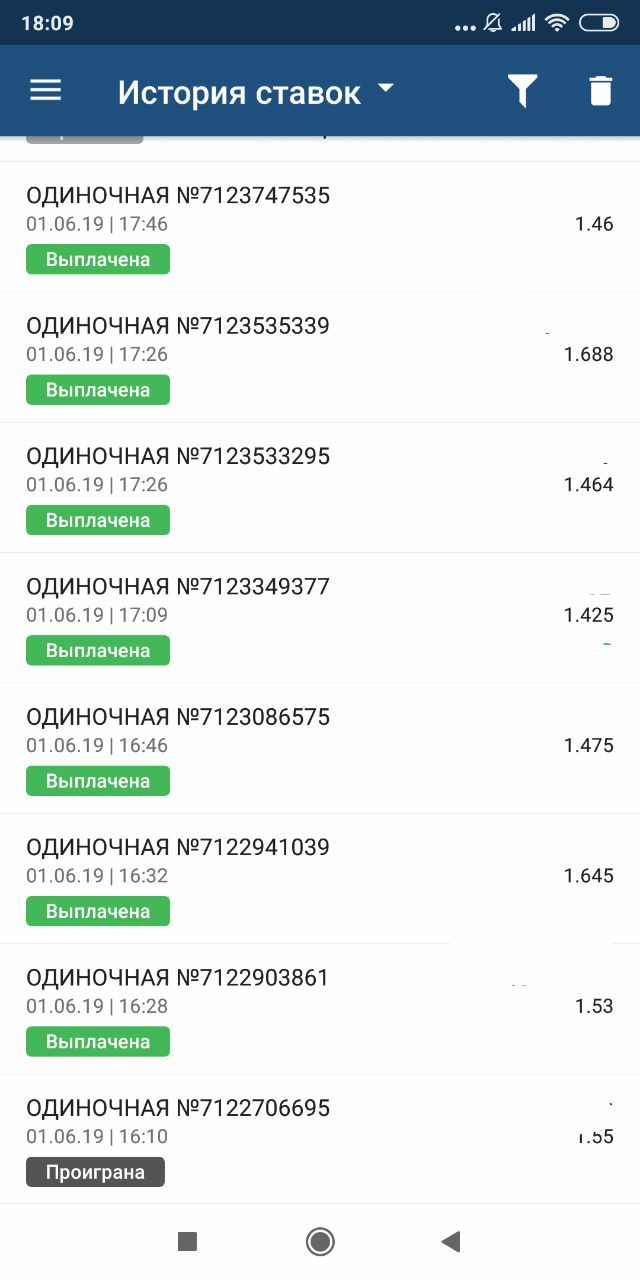Expand the История ставок dropdown
Image resolution: width=640 pixels, height=1280 pixels.
click(256, 92)
